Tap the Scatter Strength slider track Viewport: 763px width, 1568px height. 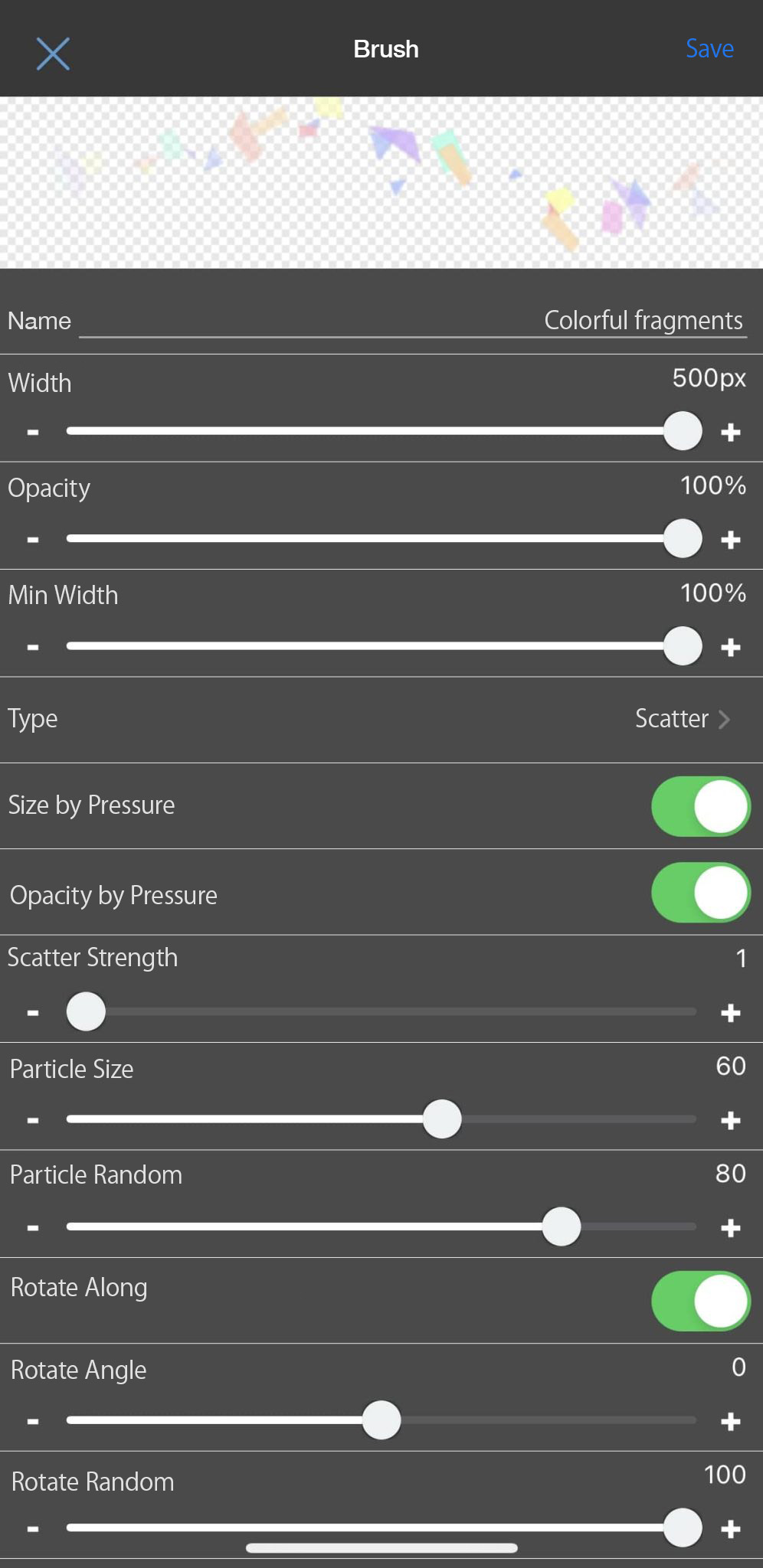pos(381,1011)
